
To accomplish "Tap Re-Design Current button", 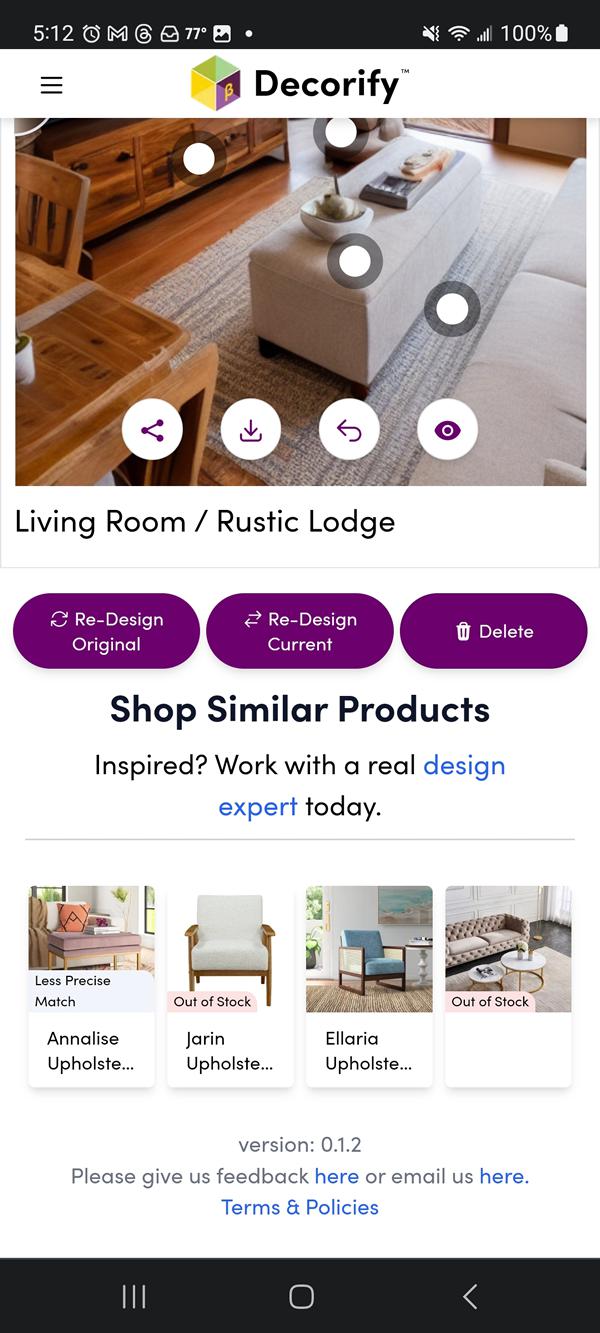I will pos(299,631).
